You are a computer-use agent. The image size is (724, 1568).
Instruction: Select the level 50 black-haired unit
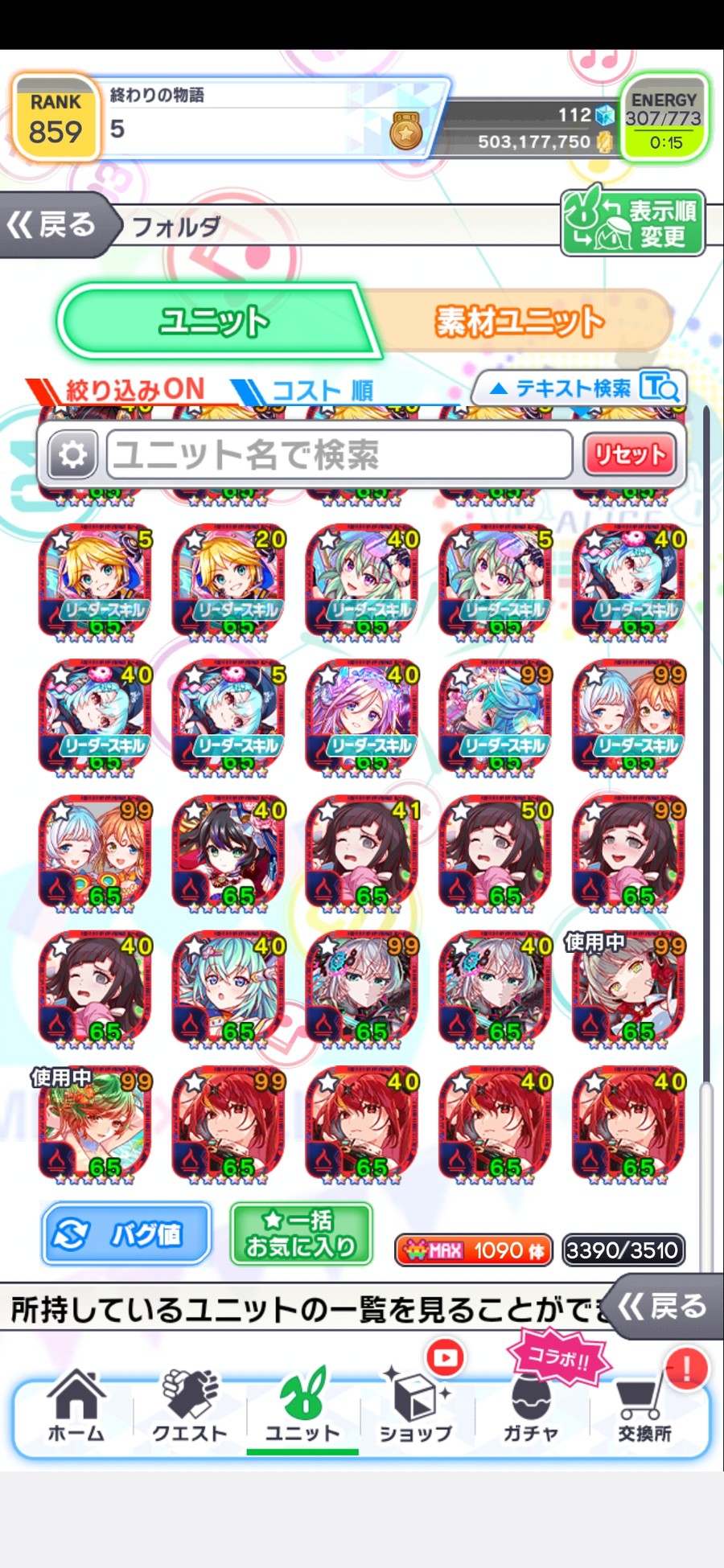coord(496,854)
